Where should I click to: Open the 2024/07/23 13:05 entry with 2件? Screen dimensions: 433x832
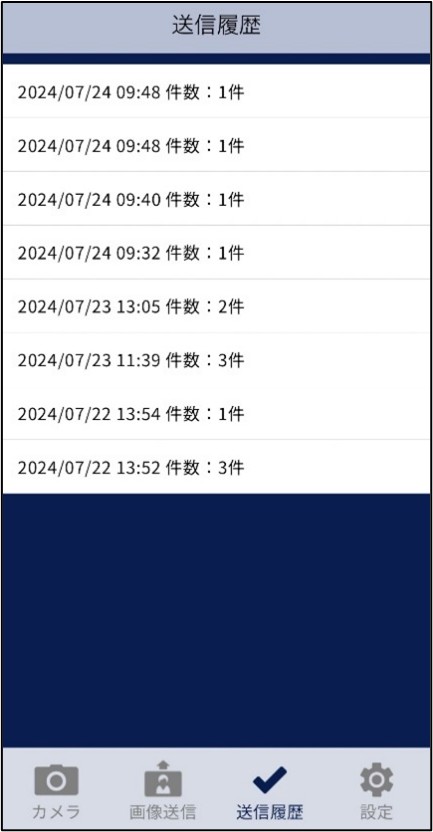pyautogui.click(x=216, y=306)
